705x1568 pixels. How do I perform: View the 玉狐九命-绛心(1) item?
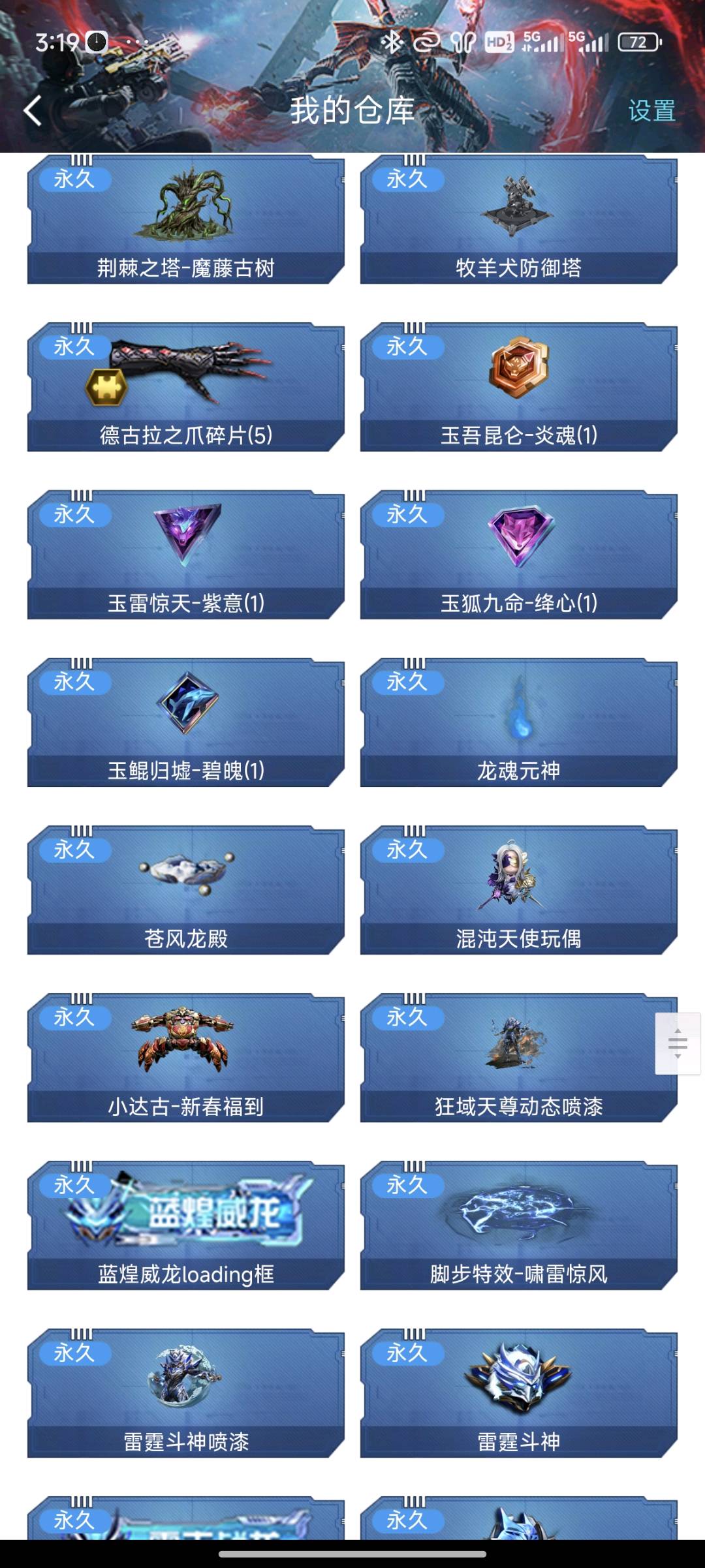coord(519,555)
